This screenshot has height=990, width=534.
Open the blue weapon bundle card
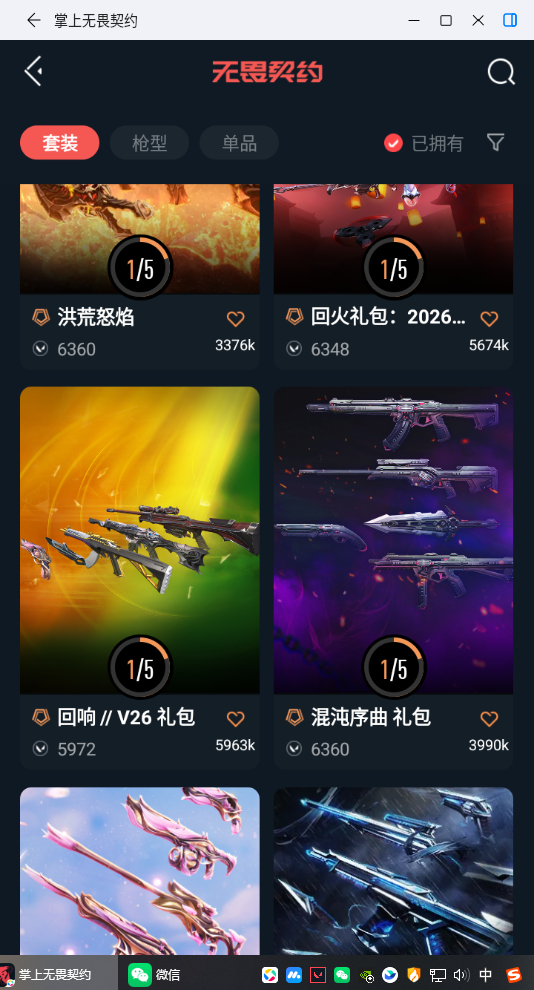[x=393, y=871]
